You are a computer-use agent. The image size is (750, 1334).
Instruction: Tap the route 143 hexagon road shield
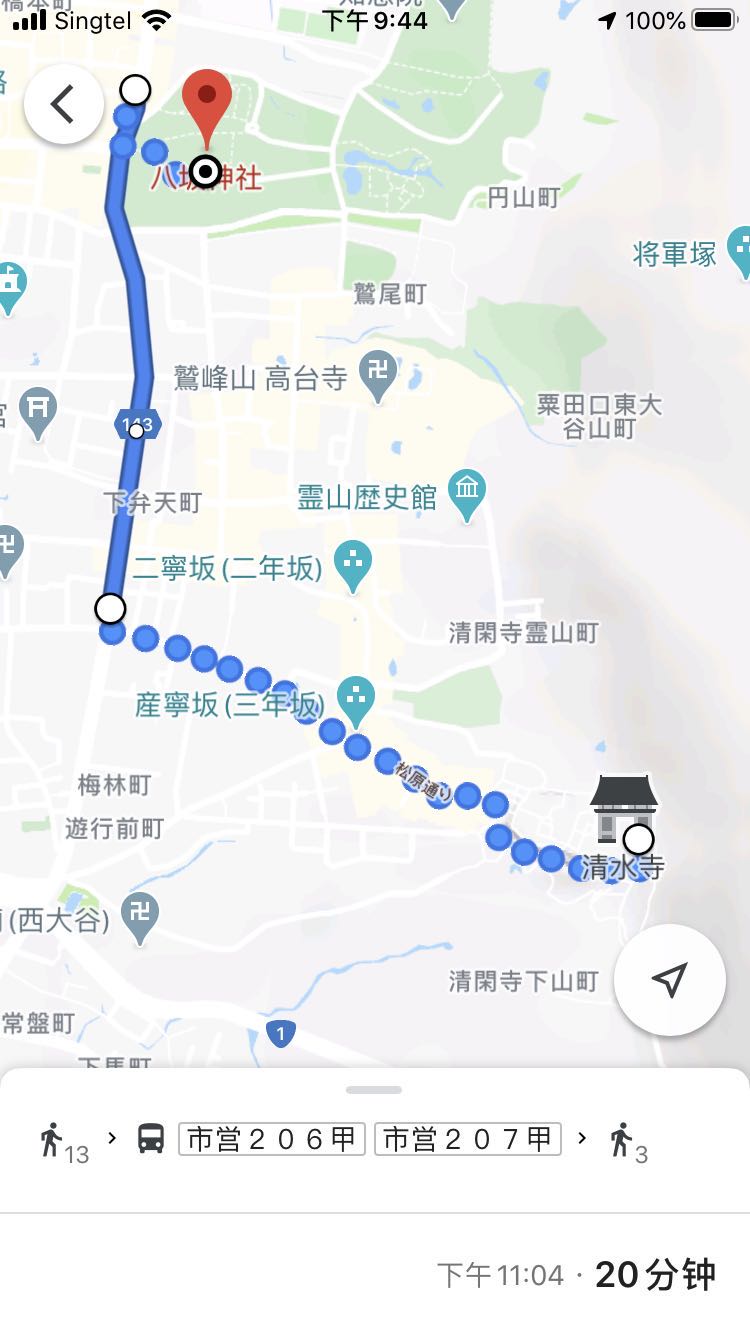[136, 423]
